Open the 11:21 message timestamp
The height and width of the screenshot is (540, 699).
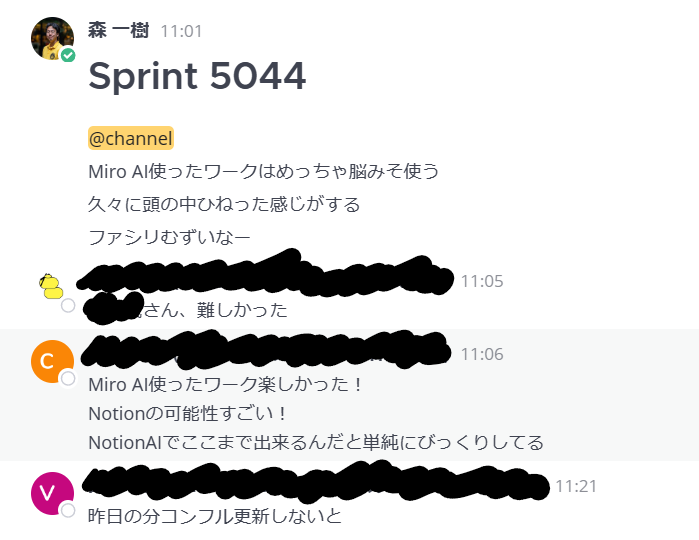point(576,486)
